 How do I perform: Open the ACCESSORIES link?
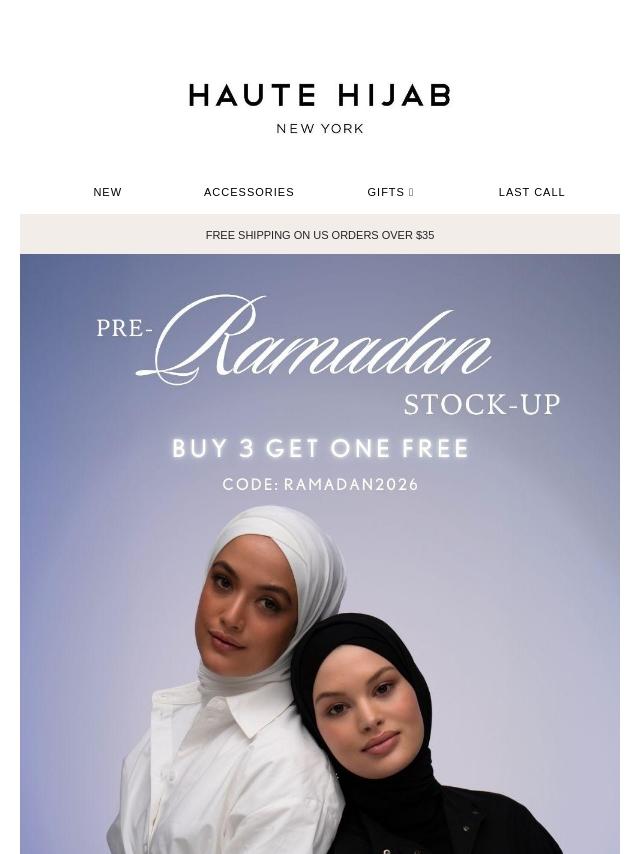249,192
